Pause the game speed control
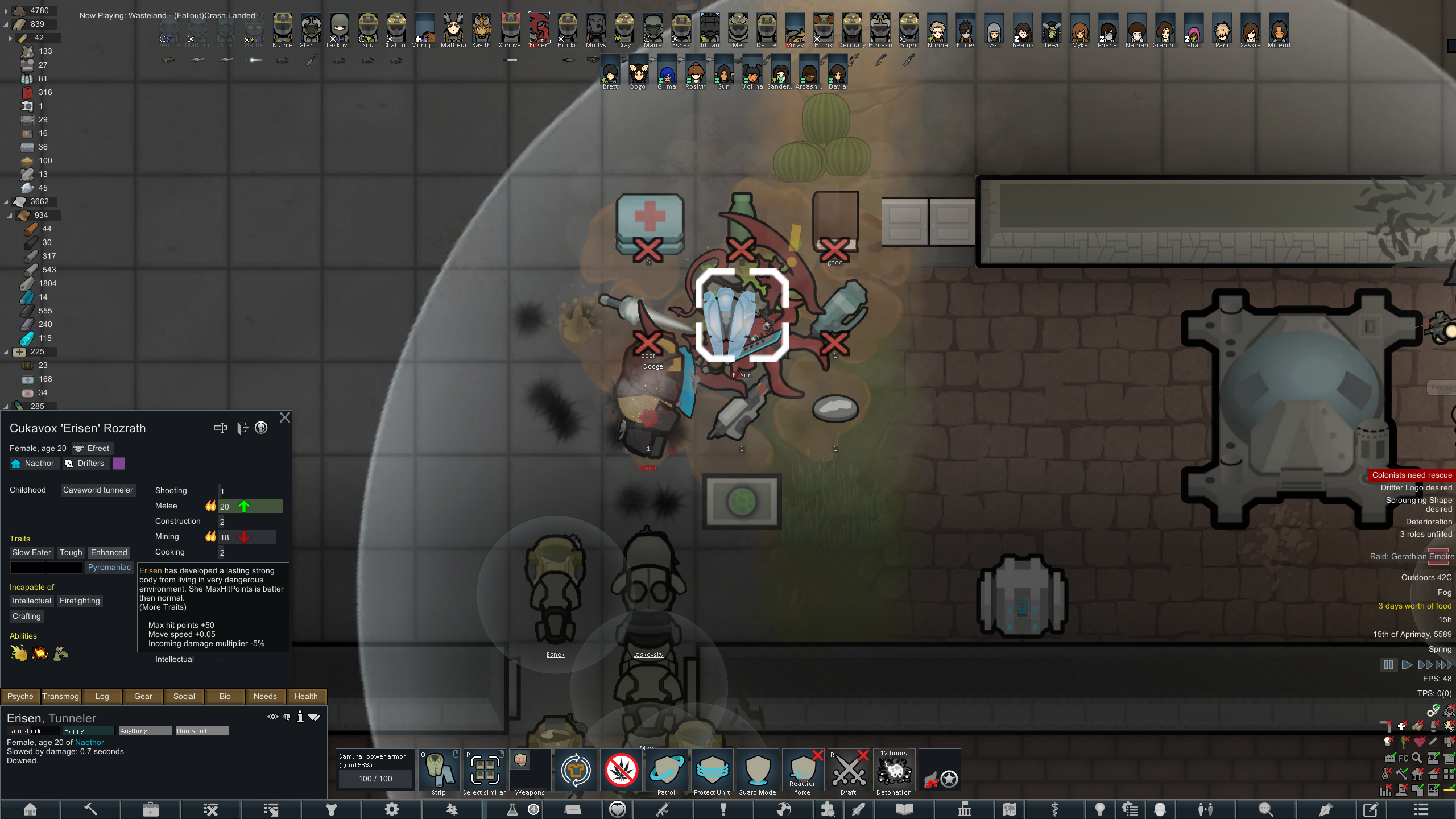The height and width of the screenshot is (819, 1456). click(1388, 664)
